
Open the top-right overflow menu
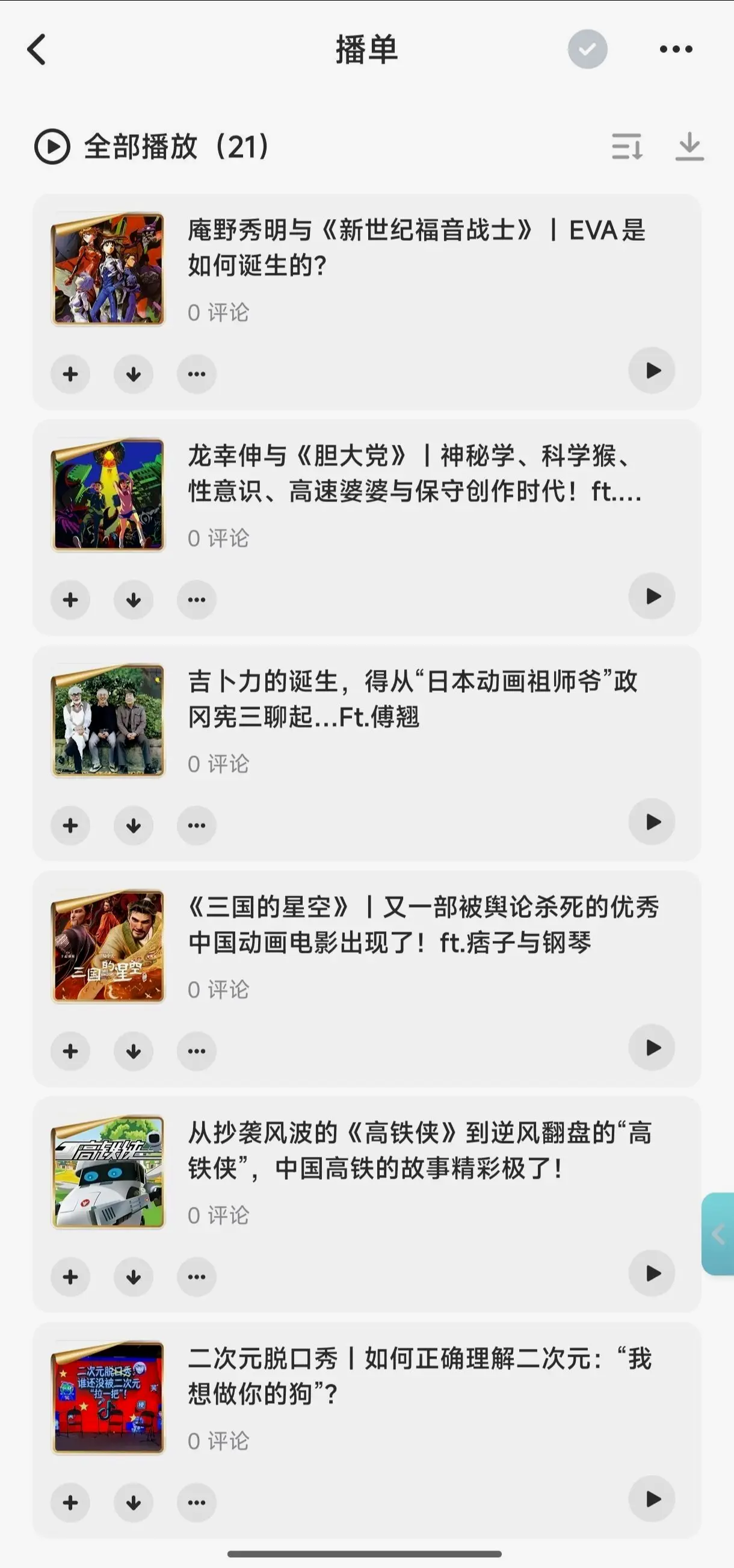(676, 49)
